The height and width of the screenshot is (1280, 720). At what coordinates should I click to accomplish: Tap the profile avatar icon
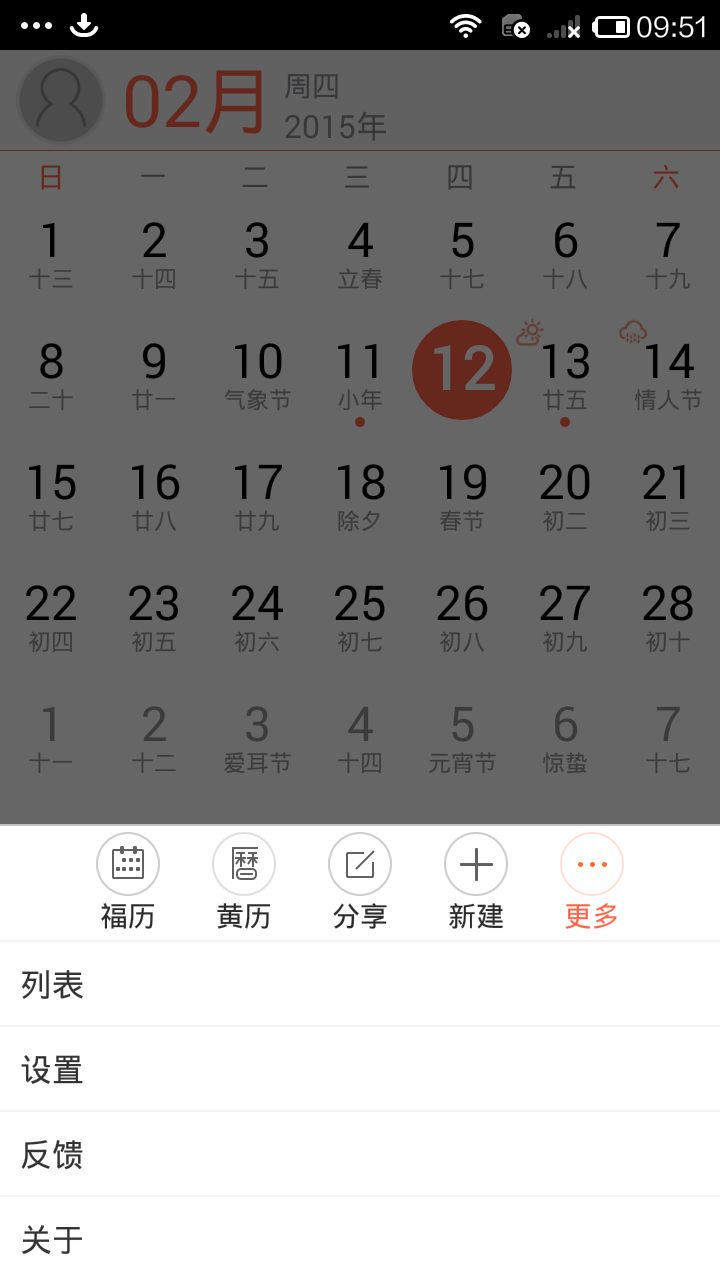pyautogui.click(x=60, y=100)
